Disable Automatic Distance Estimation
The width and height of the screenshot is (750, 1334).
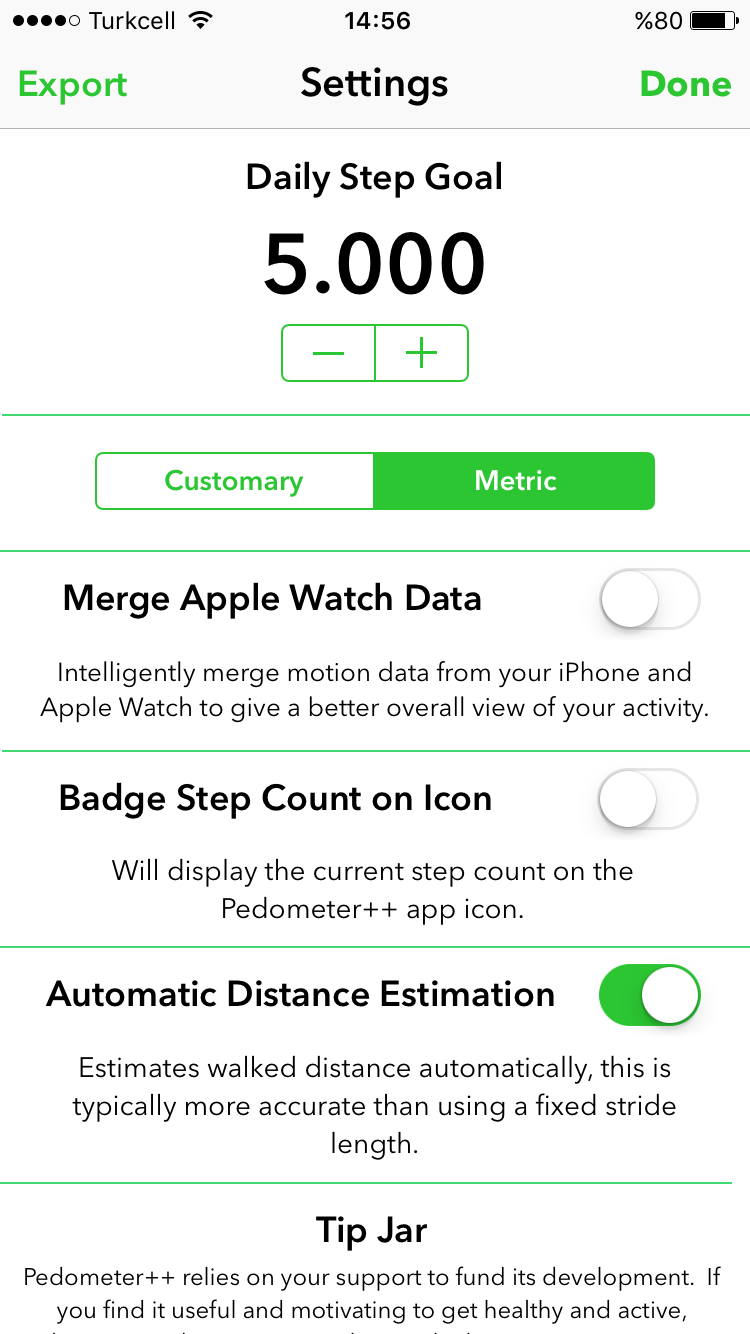point(649,995)
